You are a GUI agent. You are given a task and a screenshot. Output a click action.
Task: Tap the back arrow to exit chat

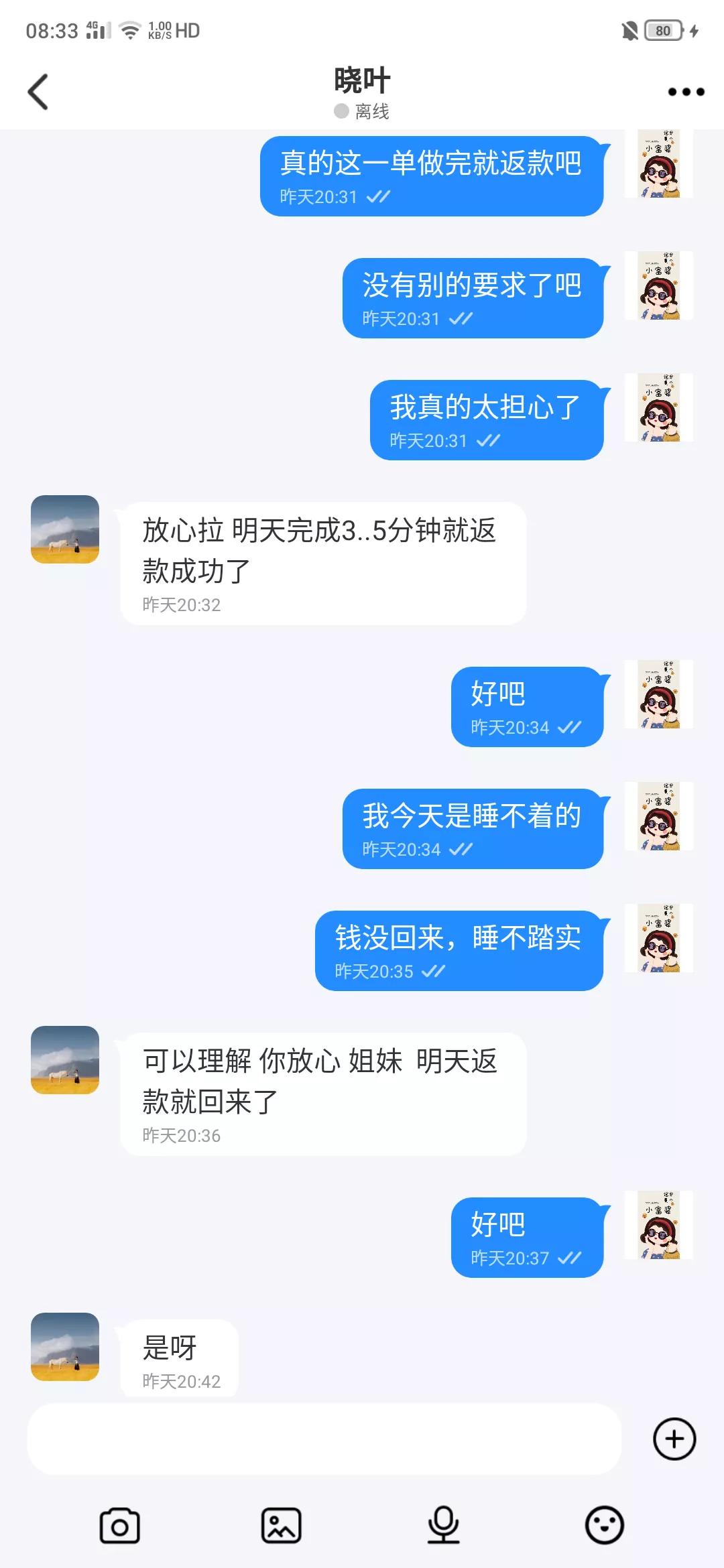[38, 91]
